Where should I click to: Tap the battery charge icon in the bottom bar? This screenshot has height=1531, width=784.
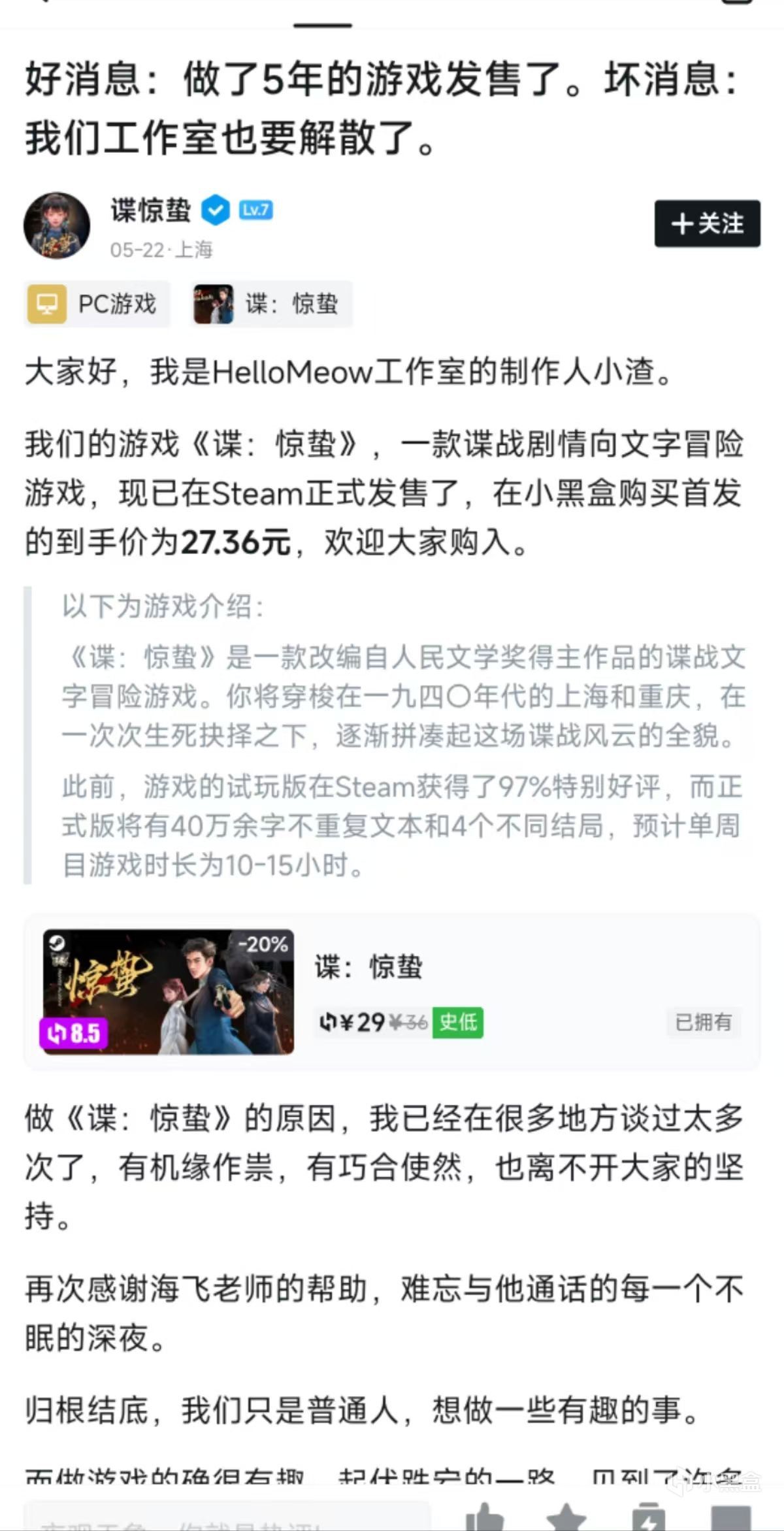(x=648, y=1519)
